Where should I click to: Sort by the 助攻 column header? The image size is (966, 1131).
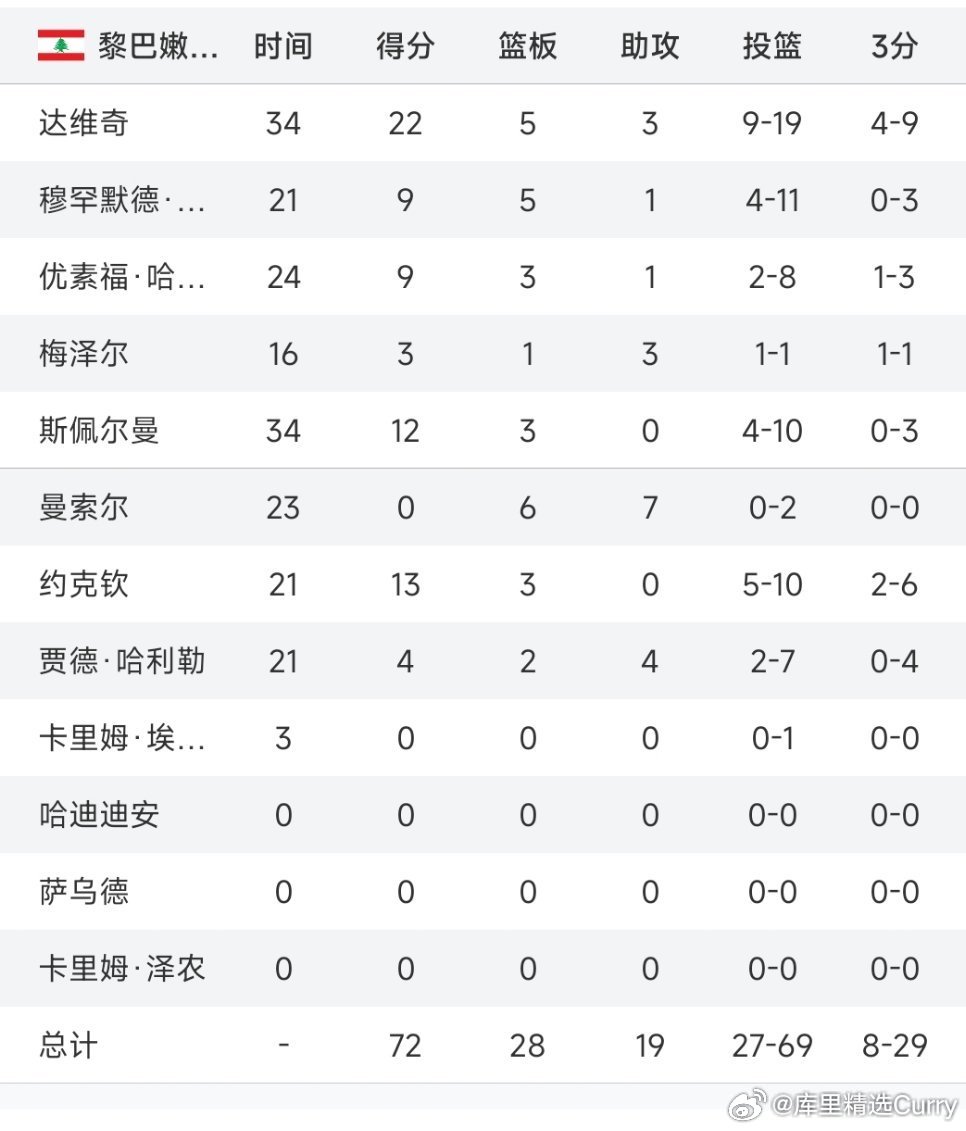[650, 44]
